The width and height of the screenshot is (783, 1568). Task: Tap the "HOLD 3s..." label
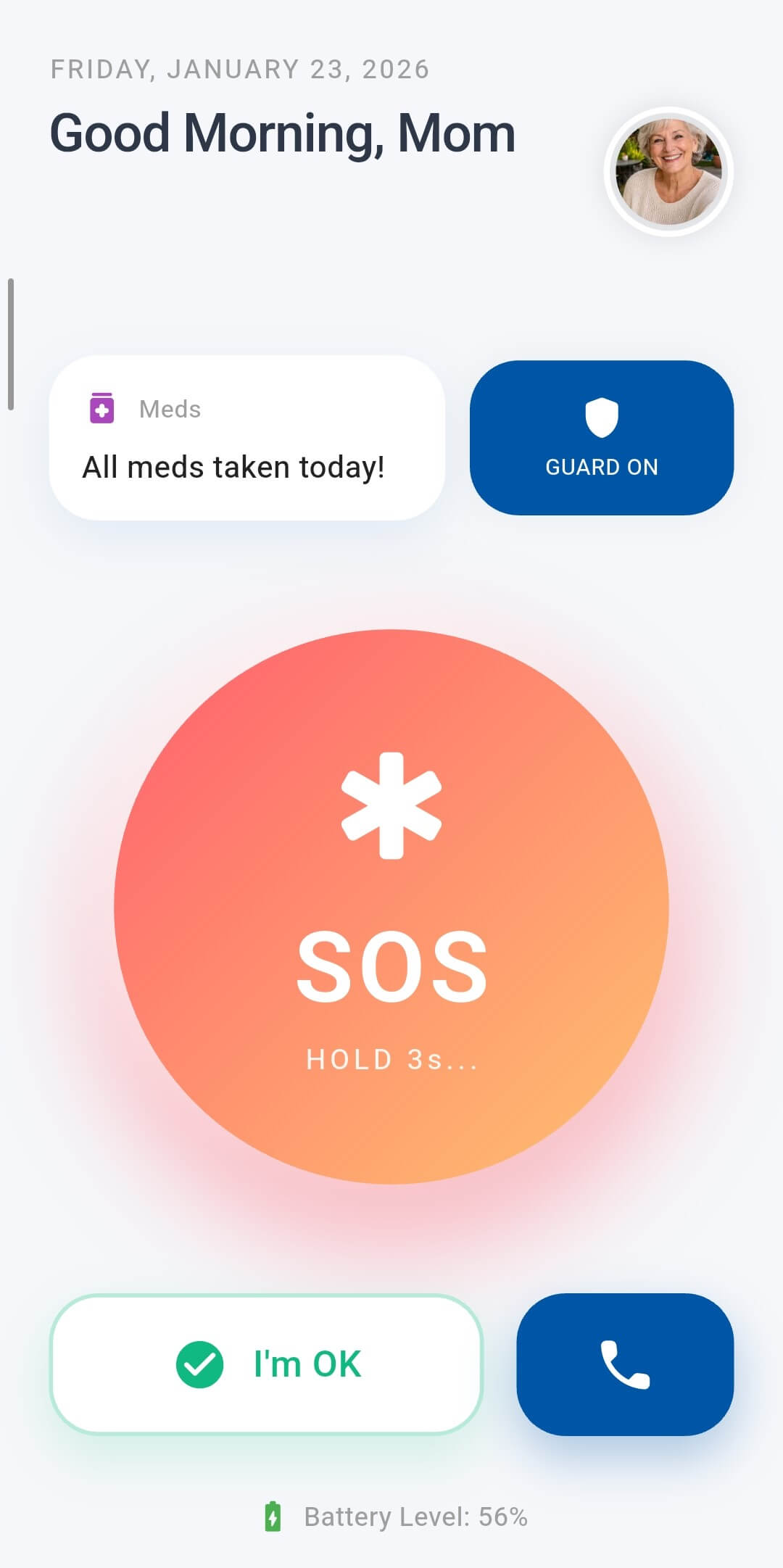pyautogui.click(x=391, y=1059)
